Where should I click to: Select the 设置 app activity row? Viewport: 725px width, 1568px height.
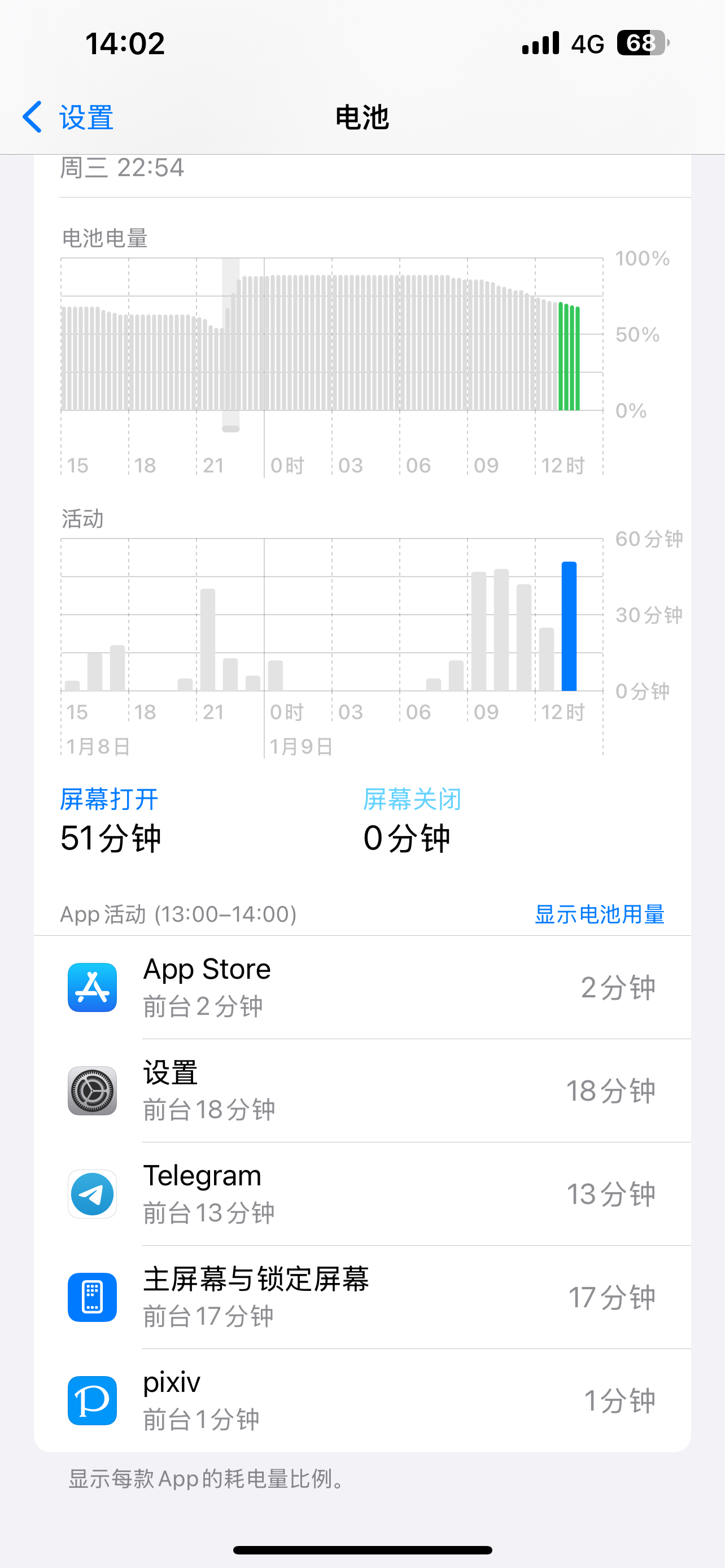coord(362,1091)
